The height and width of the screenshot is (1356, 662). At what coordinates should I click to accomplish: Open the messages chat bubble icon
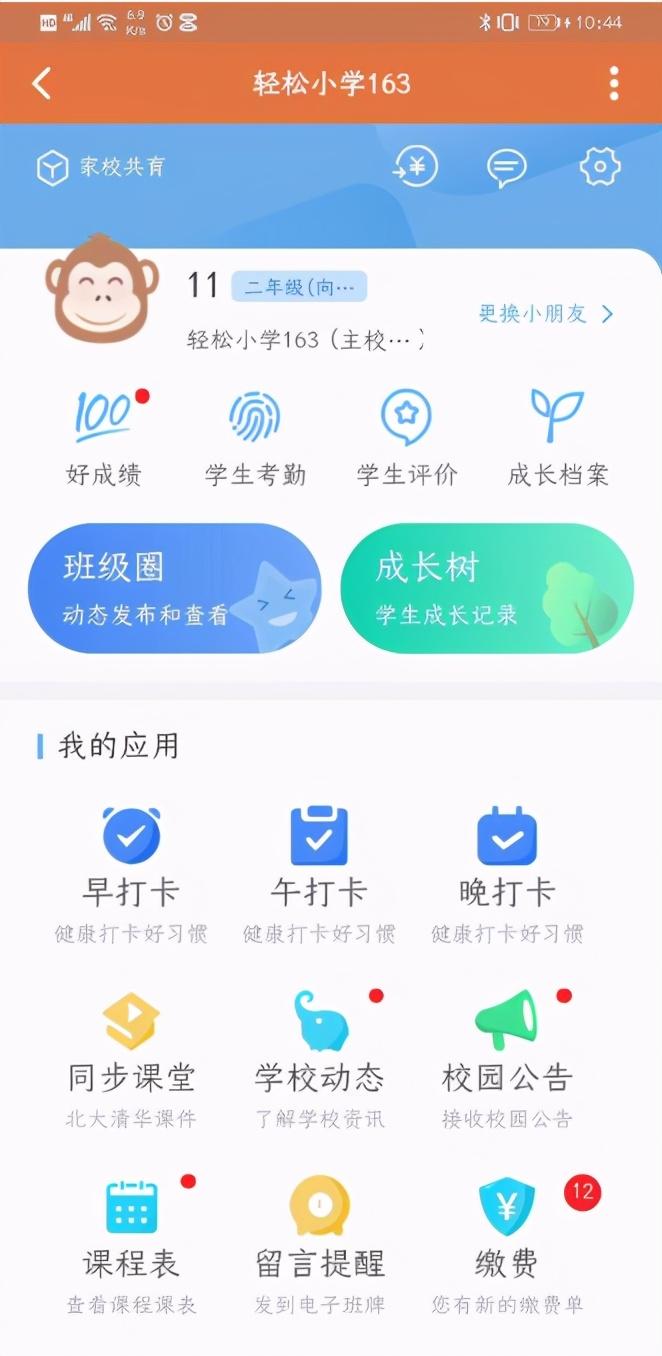[506, 167]
